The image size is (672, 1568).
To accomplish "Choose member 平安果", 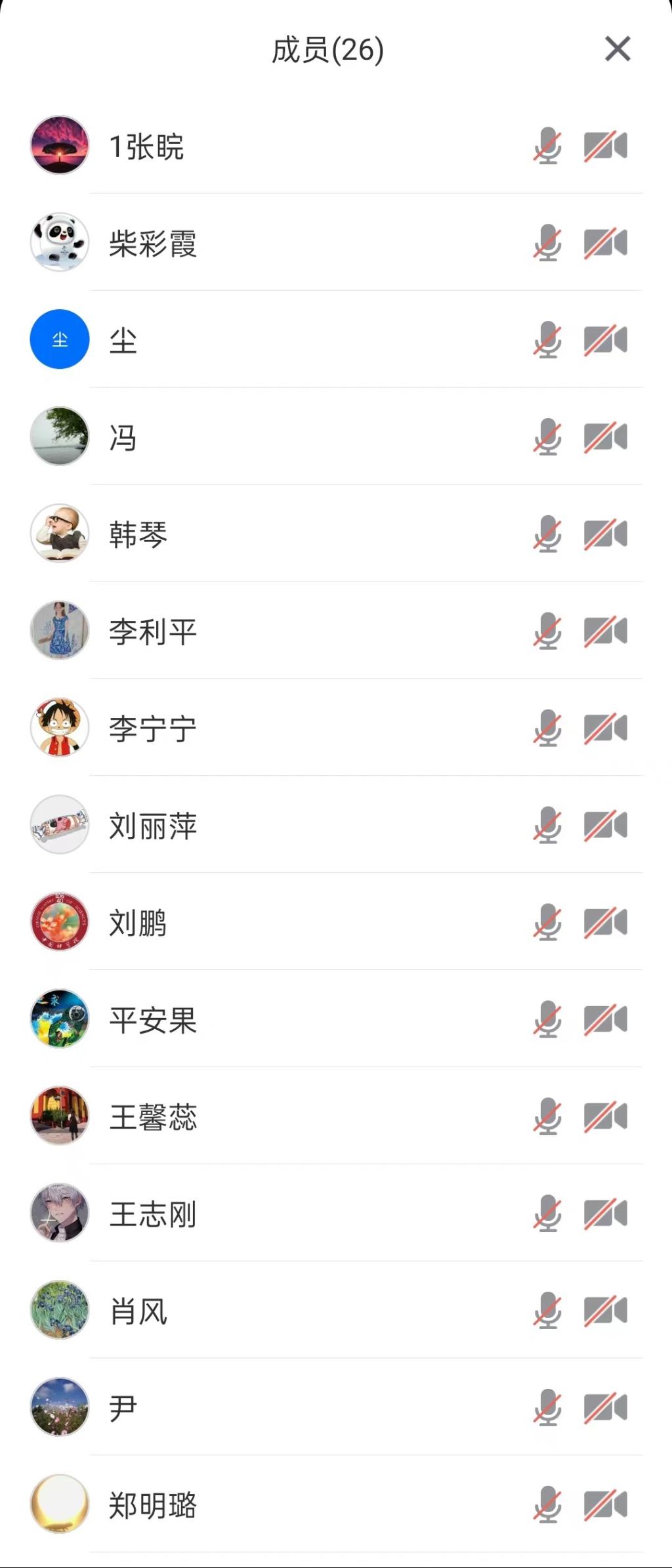I will coord(153,1020).
